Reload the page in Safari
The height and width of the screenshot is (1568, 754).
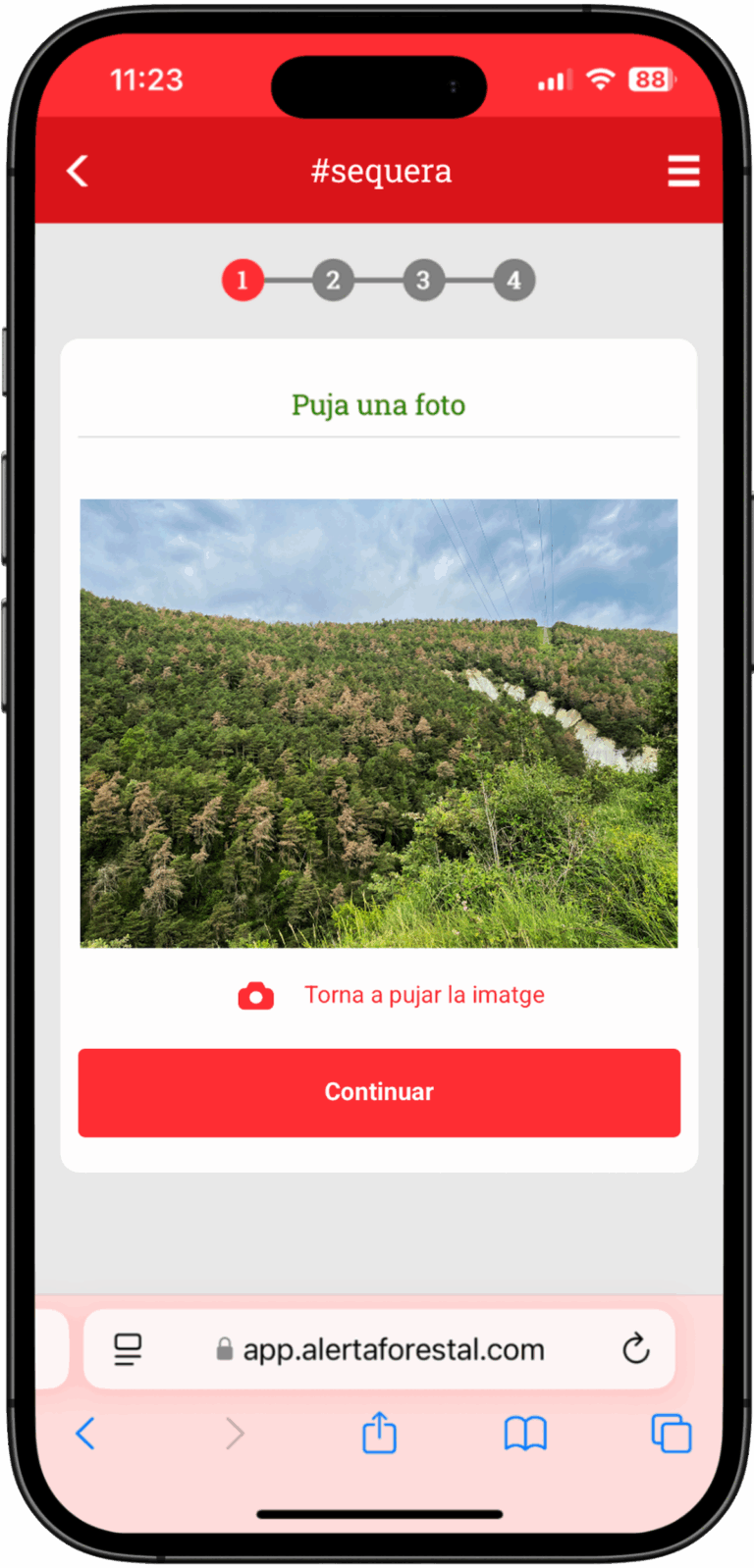click(636, 1349)
